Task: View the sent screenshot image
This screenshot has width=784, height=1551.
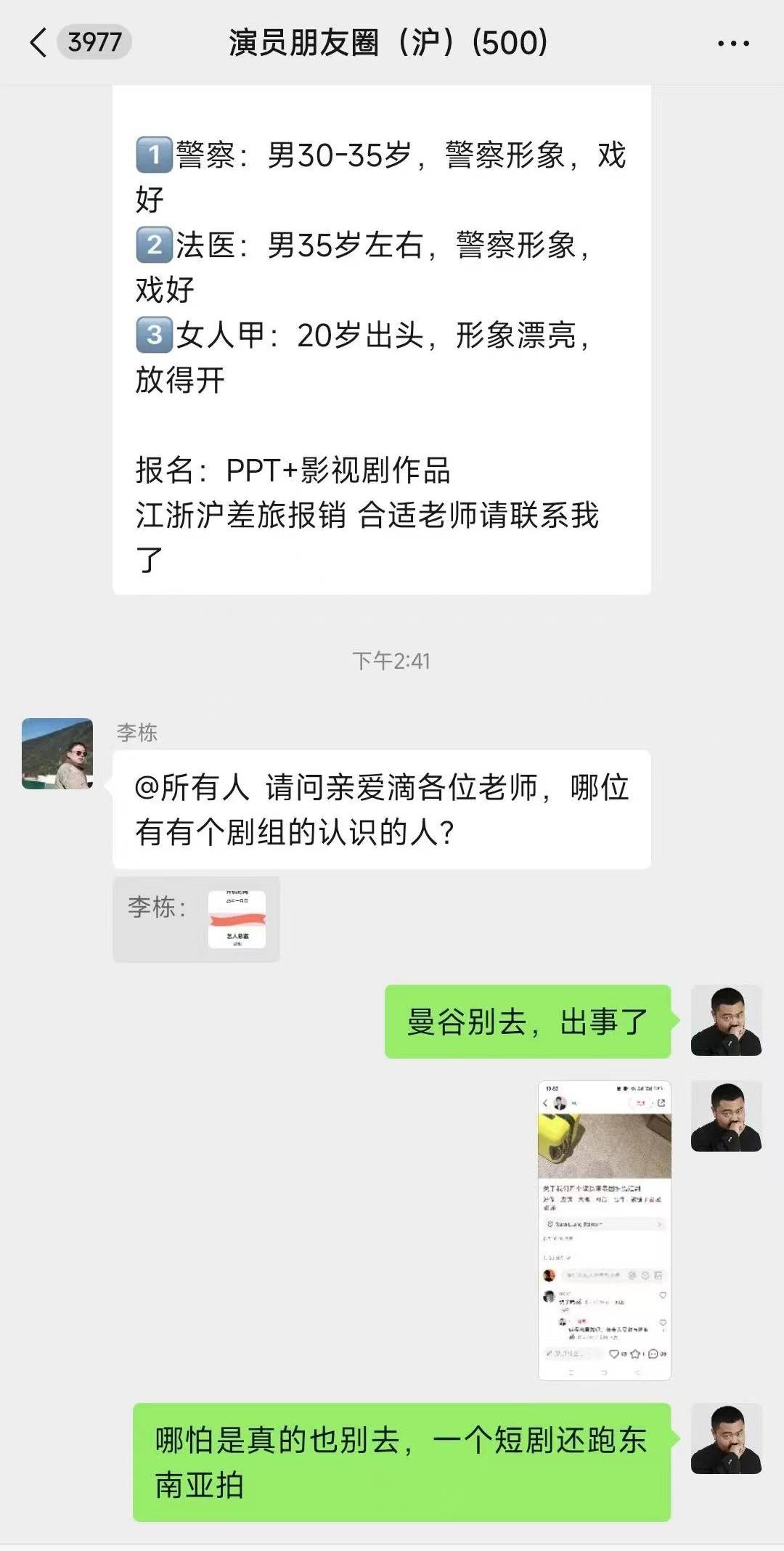Action: pyautogui.click(x=604, y=1231)
